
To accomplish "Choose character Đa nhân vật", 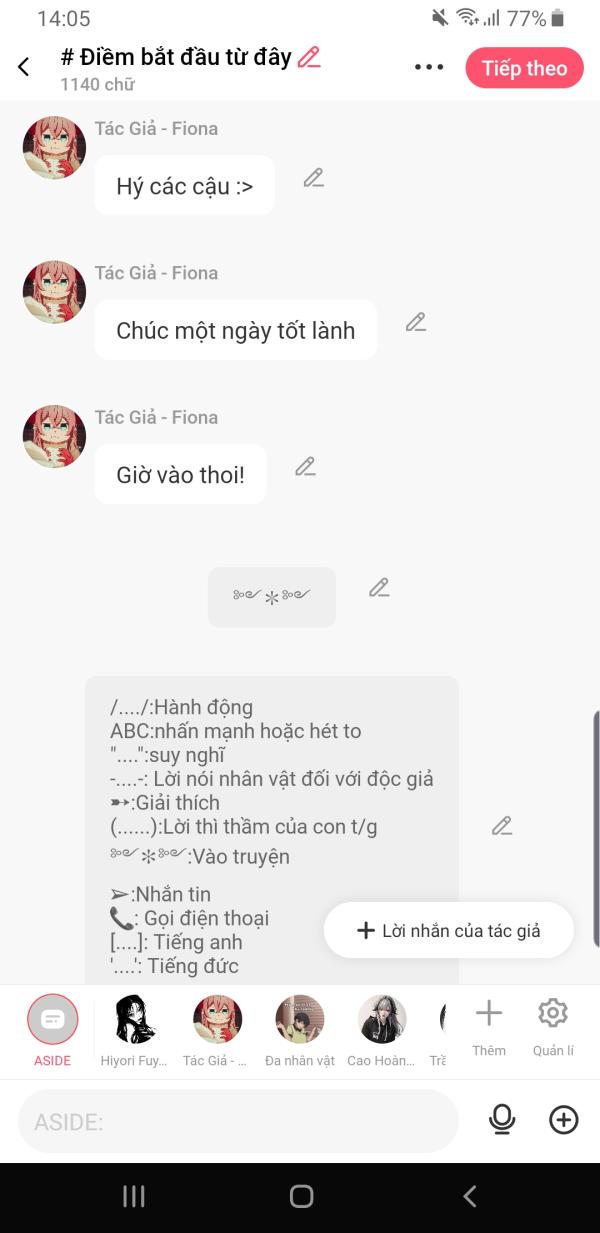I will click(299, 1020).
